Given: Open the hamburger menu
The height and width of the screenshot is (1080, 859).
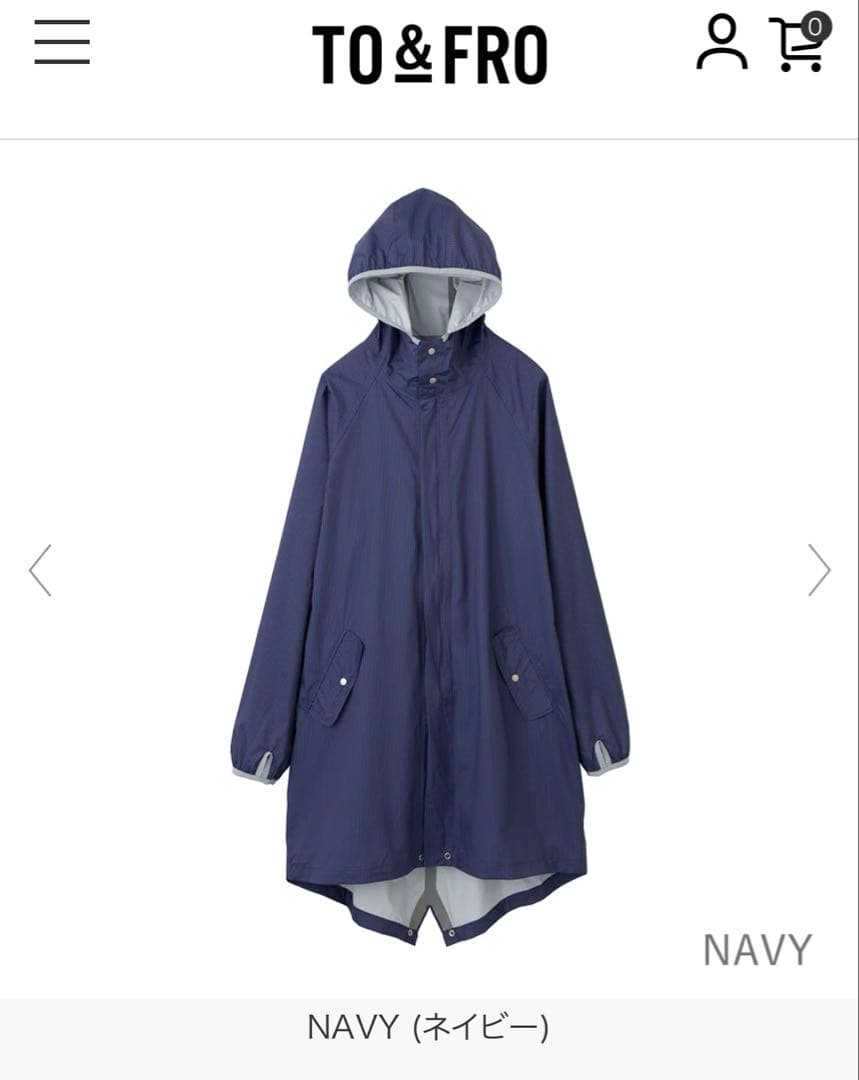Looking at the screenshot, I should (x=62, y=43).
